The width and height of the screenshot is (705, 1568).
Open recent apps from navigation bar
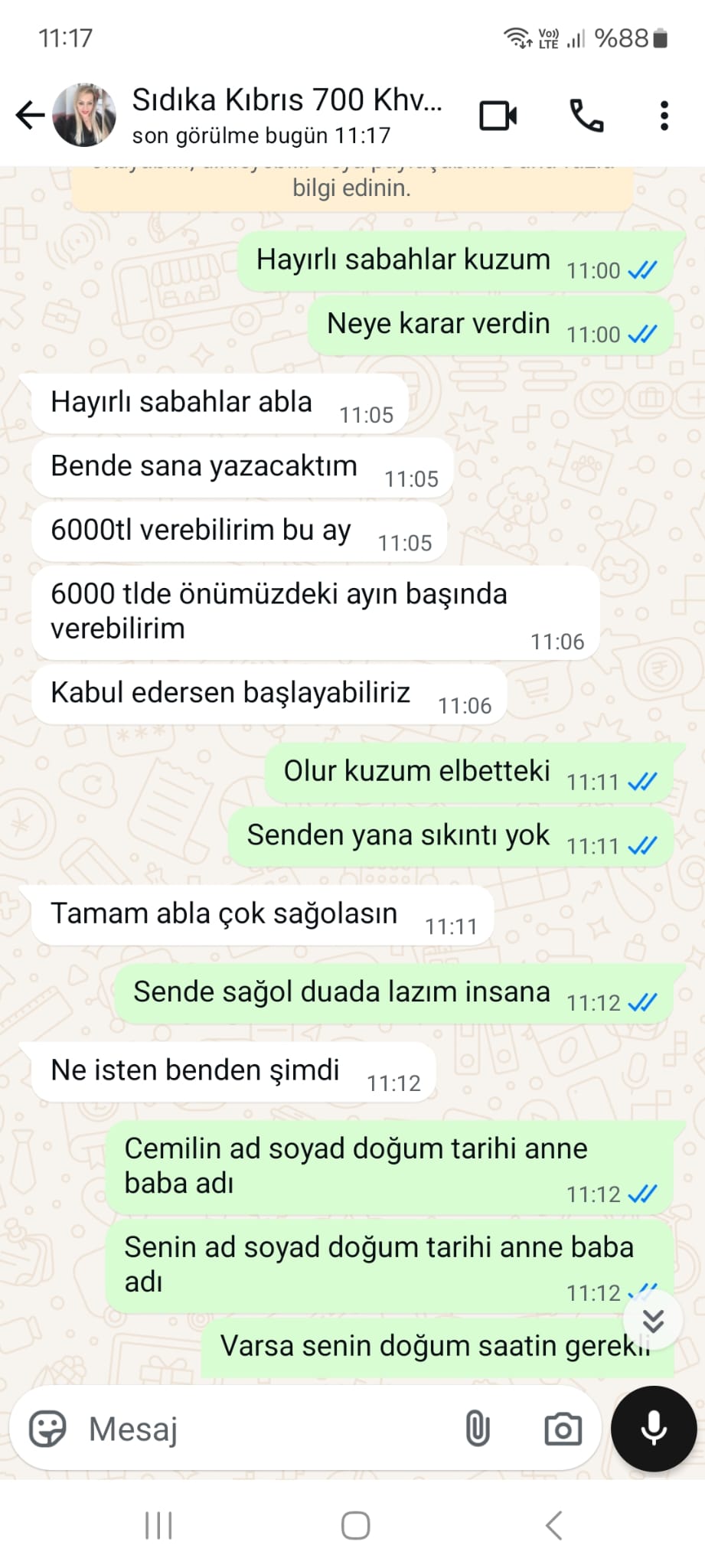(158, 1525)
